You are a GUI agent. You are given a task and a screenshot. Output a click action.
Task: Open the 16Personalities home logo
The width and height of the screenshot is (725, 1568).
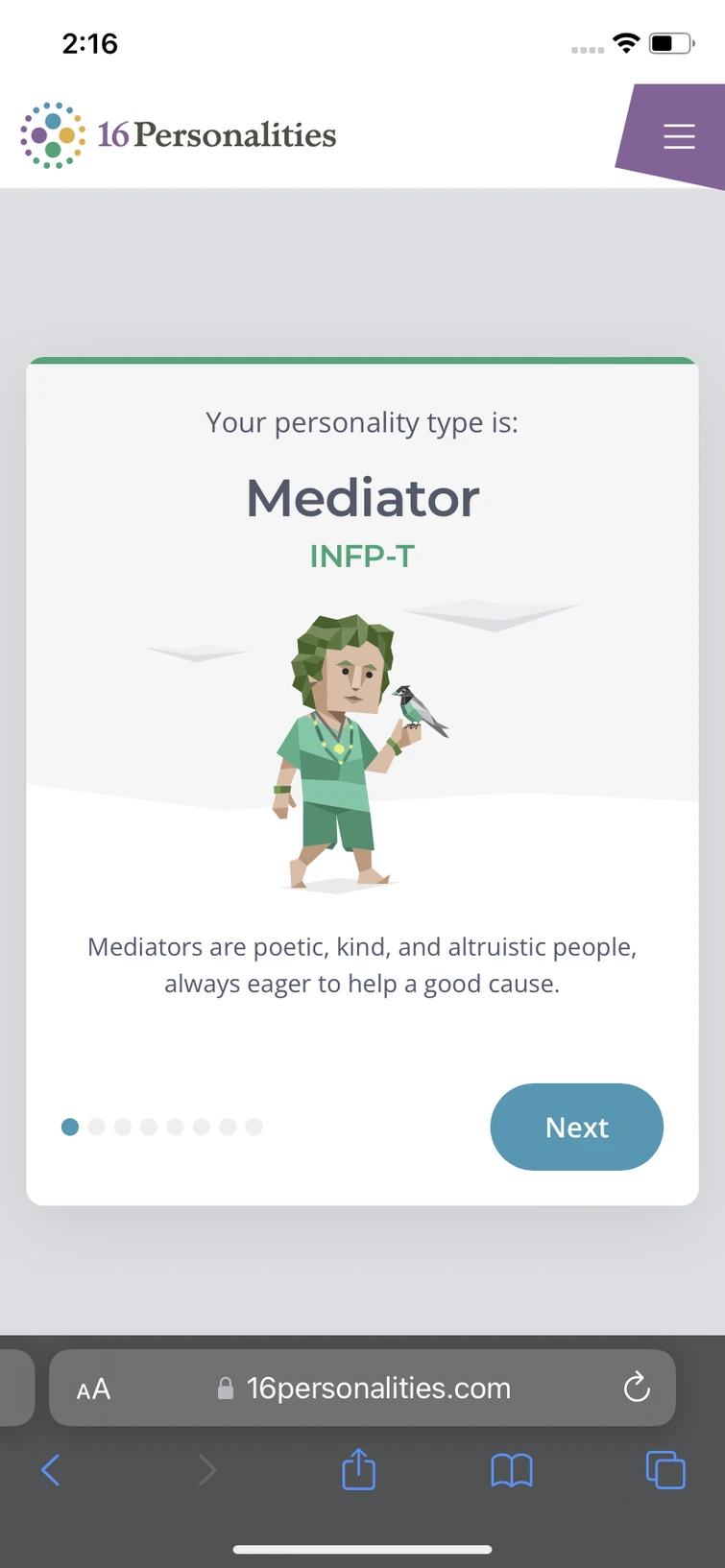coord(179,135)
